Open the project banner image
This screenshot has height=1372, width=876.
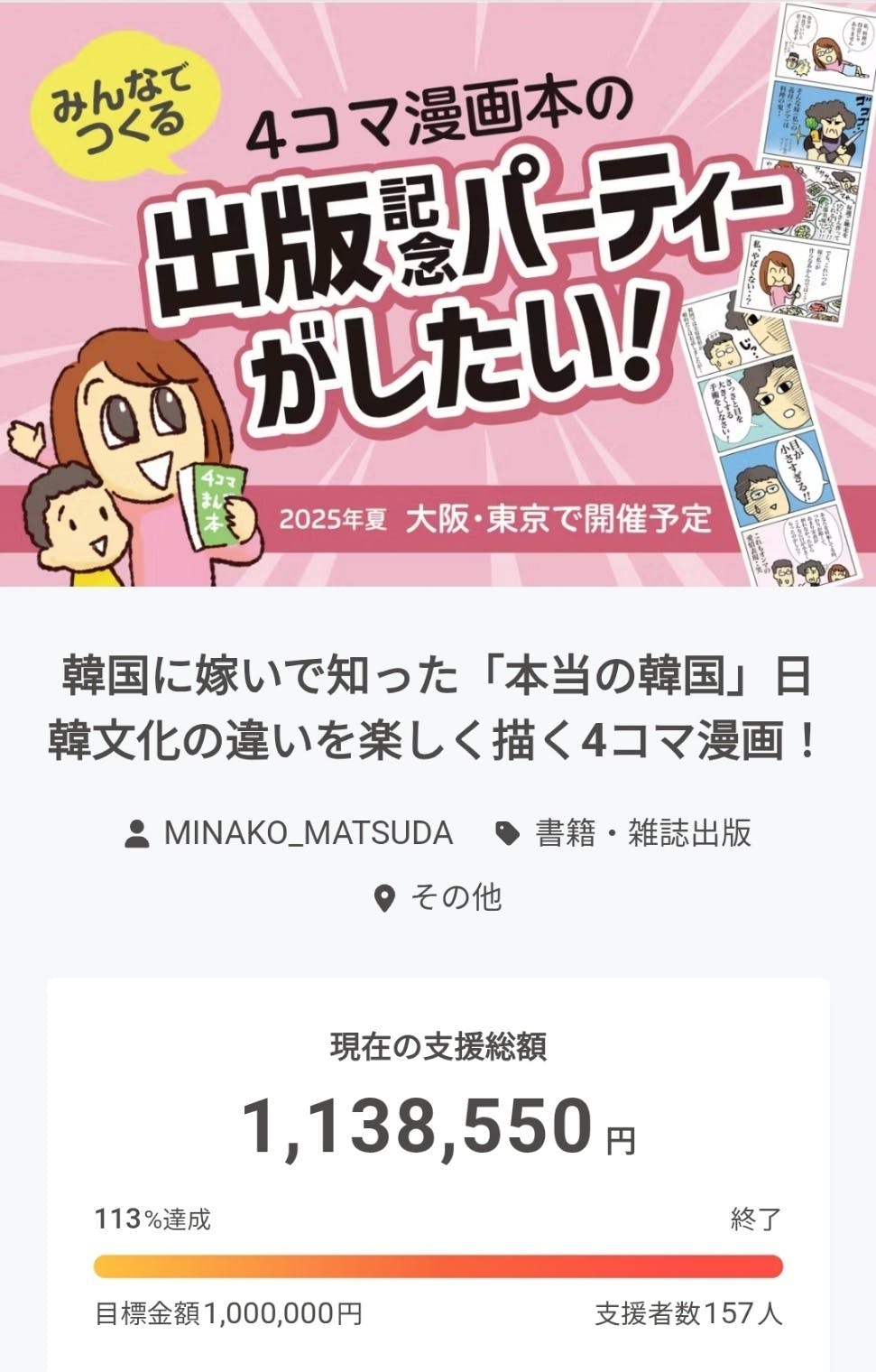pyautogui.click(x=438, y=293)
